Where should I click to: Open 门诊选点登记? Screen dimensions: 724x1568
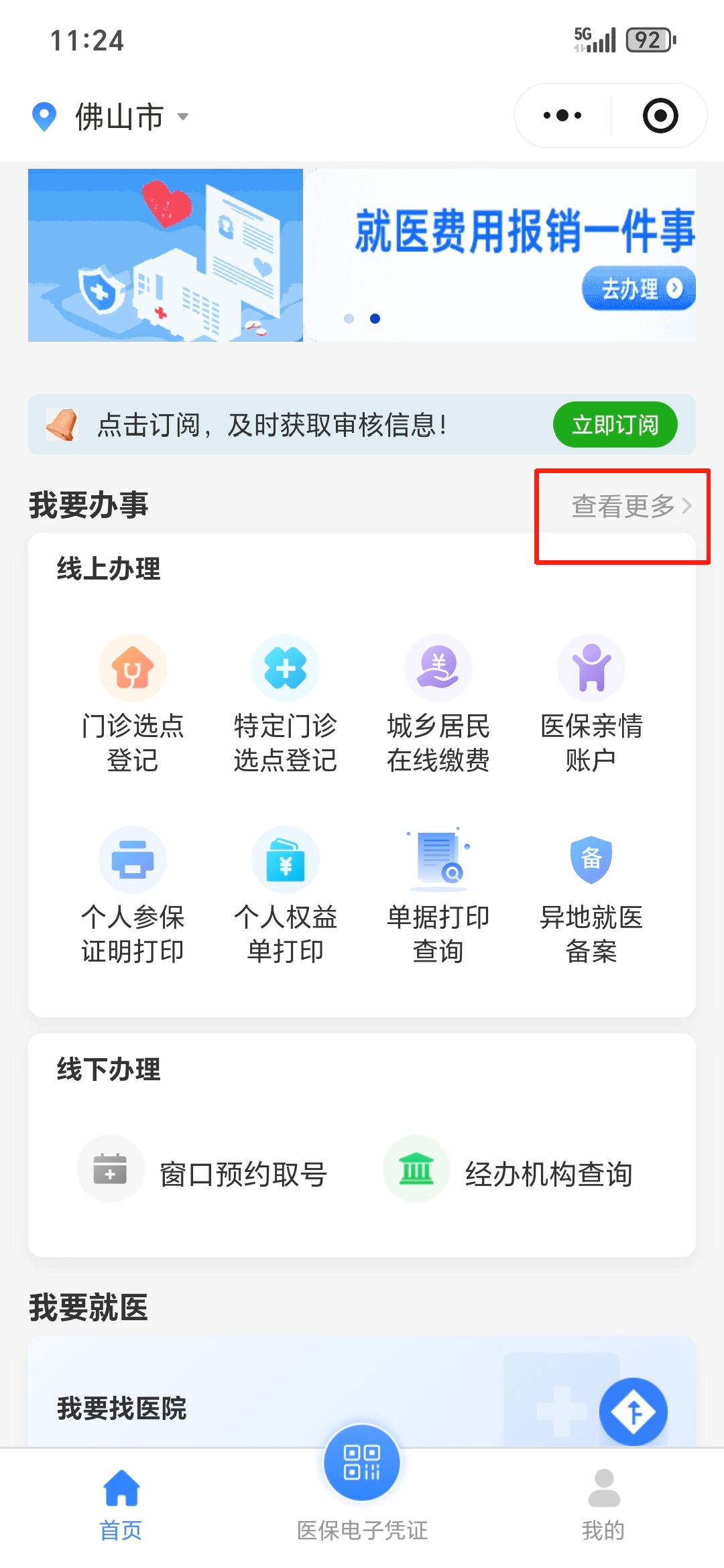click(133, 704)
